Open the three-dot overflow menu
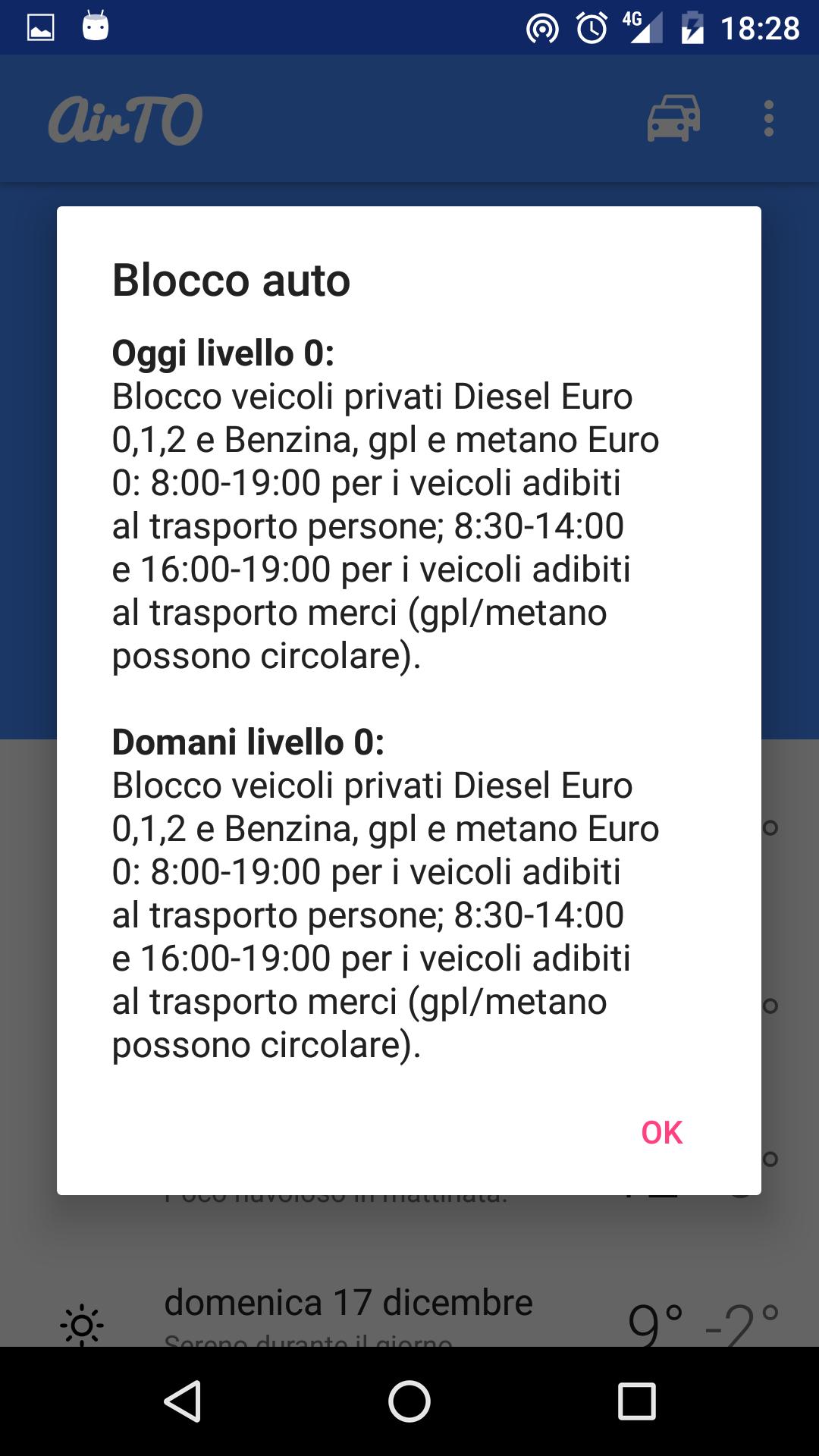 768,119
